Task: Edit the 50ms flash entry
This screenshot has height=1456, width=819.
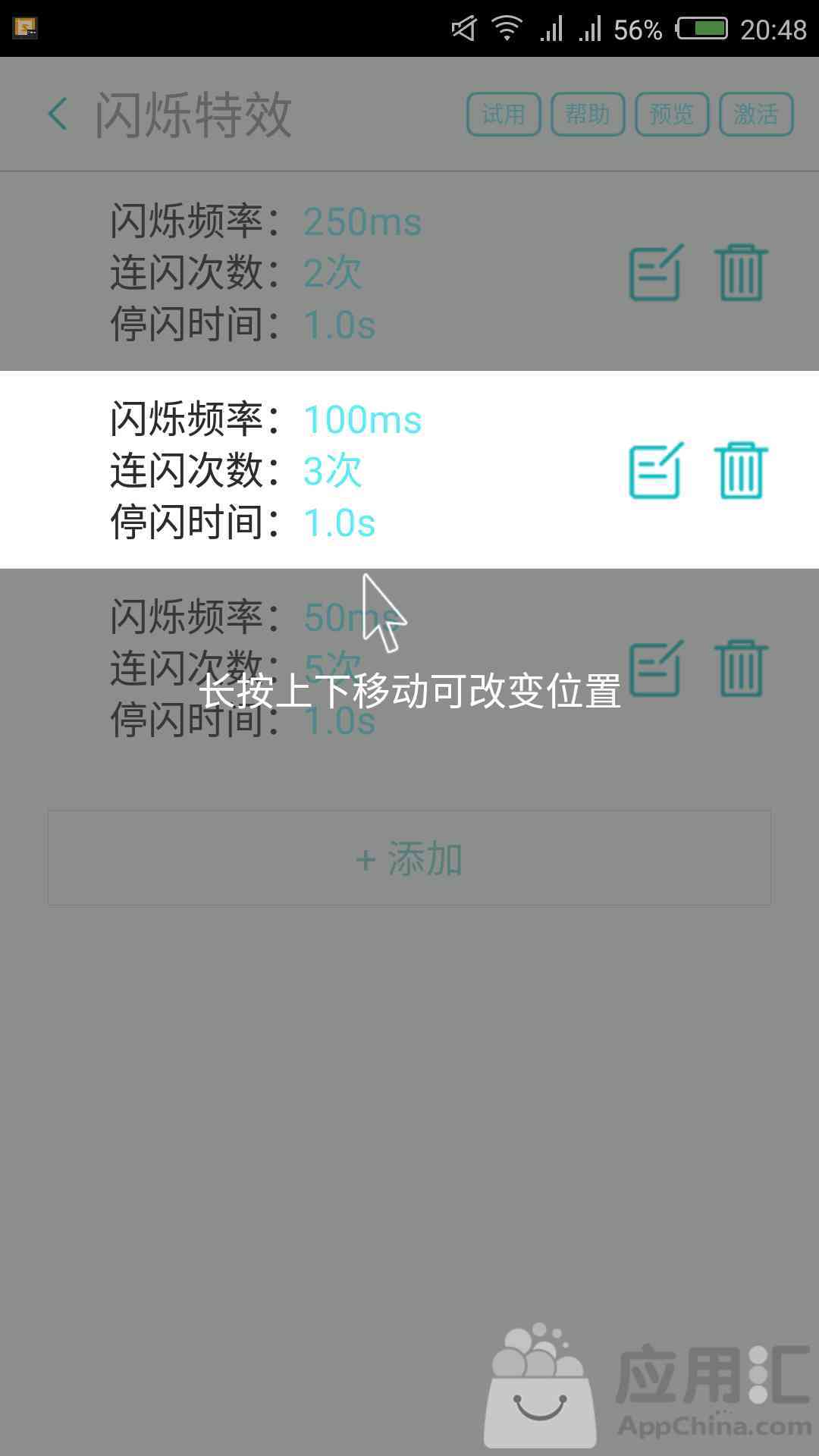Action: tap(657, 668)
